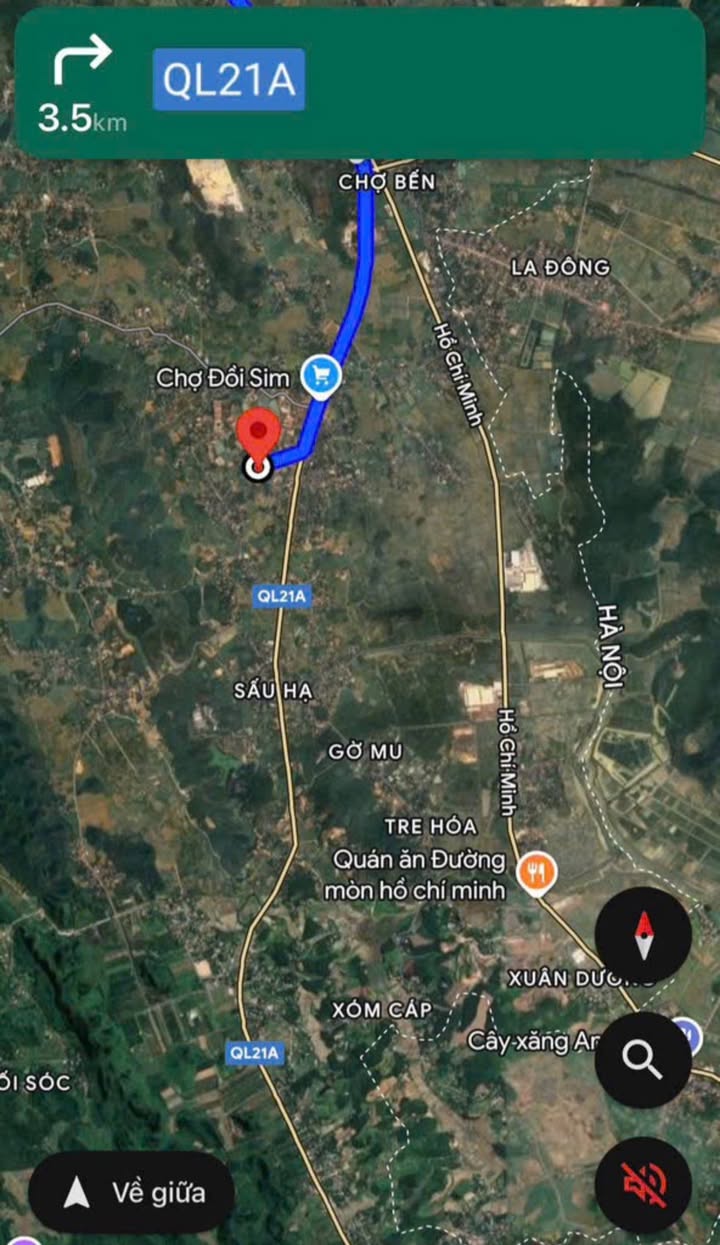Screen dimensions: 720x1245
Task: Tap the Về giữa re-center button
Action: [131, 1192]
